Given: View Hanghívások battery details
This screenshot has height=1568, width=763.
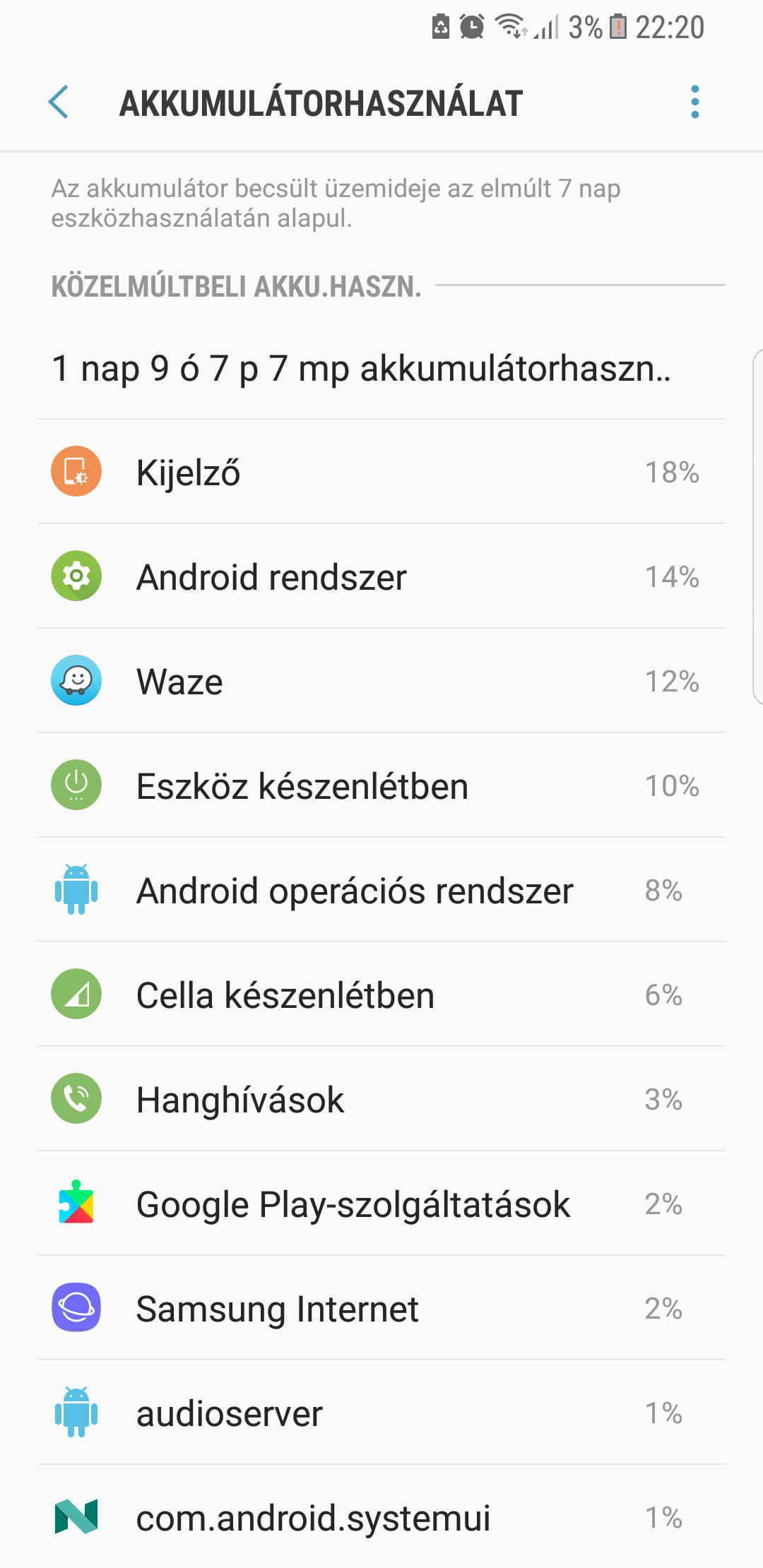Looking at the screenshot, I should tap(381, 1099).
